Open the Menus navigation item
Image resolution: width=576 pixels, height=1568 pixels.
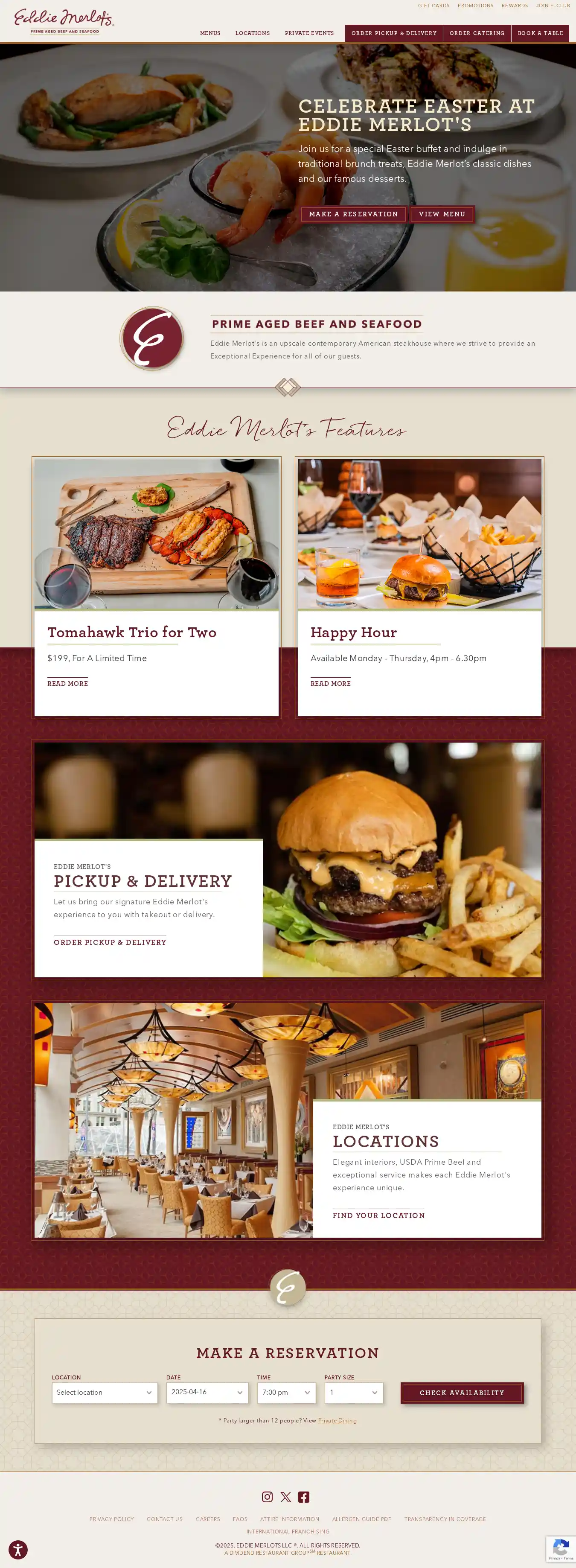[x=210, y=33]
